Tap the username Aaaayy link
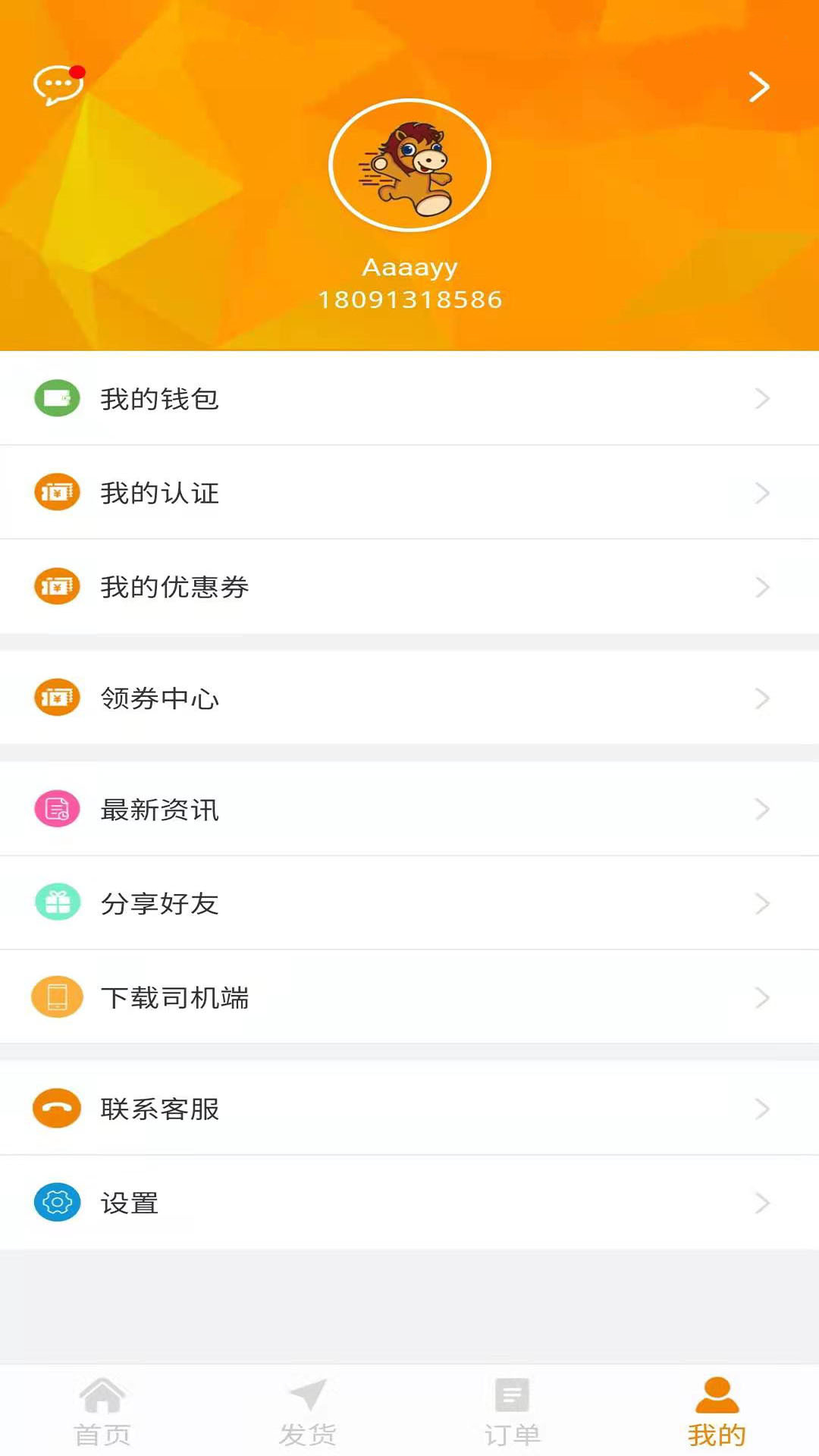The height and width of the screenshot is (1456, 819). (409, 265)
